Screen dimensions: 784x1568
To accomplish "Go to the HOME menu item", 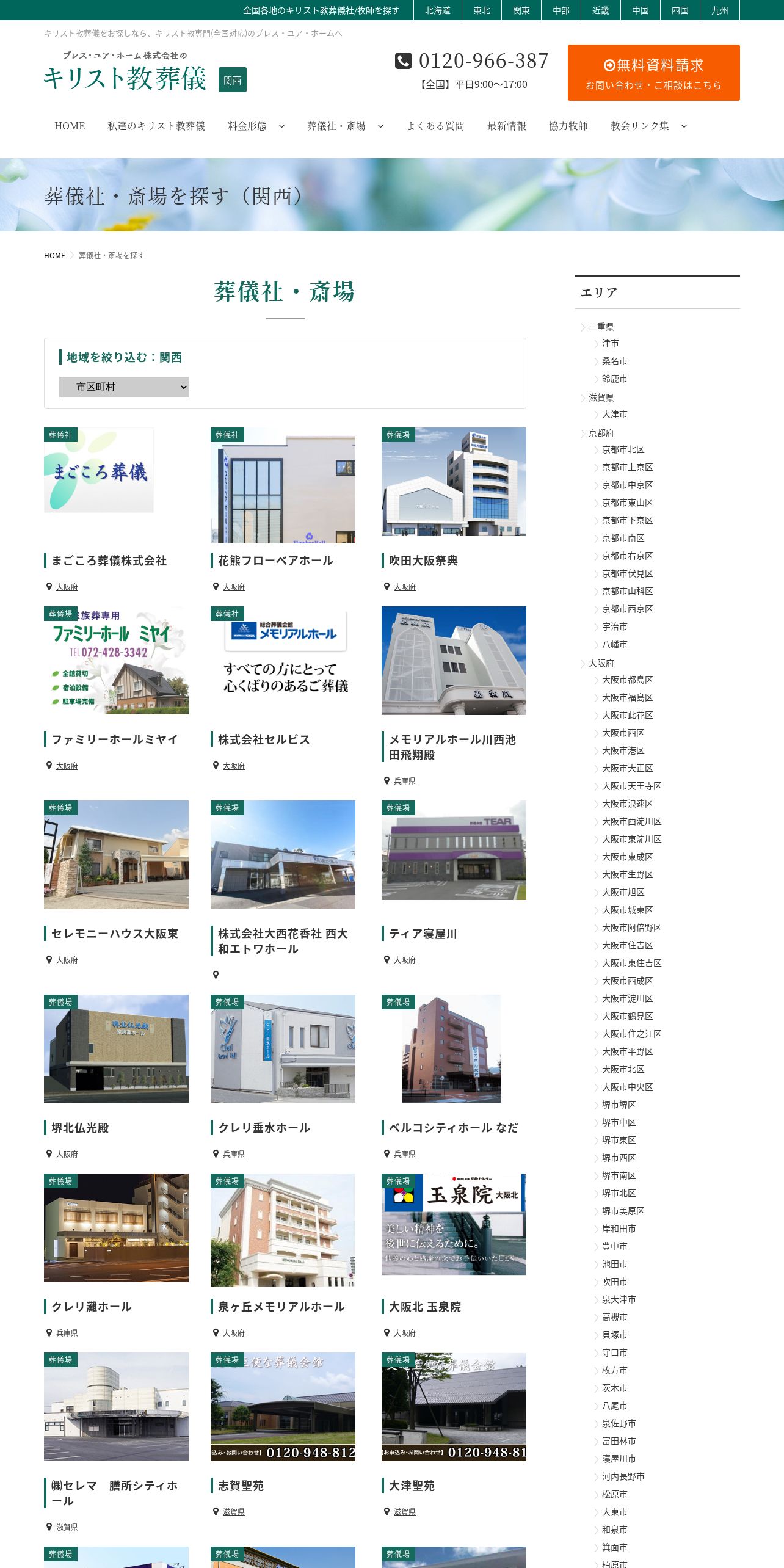I will tap(70, 126).
